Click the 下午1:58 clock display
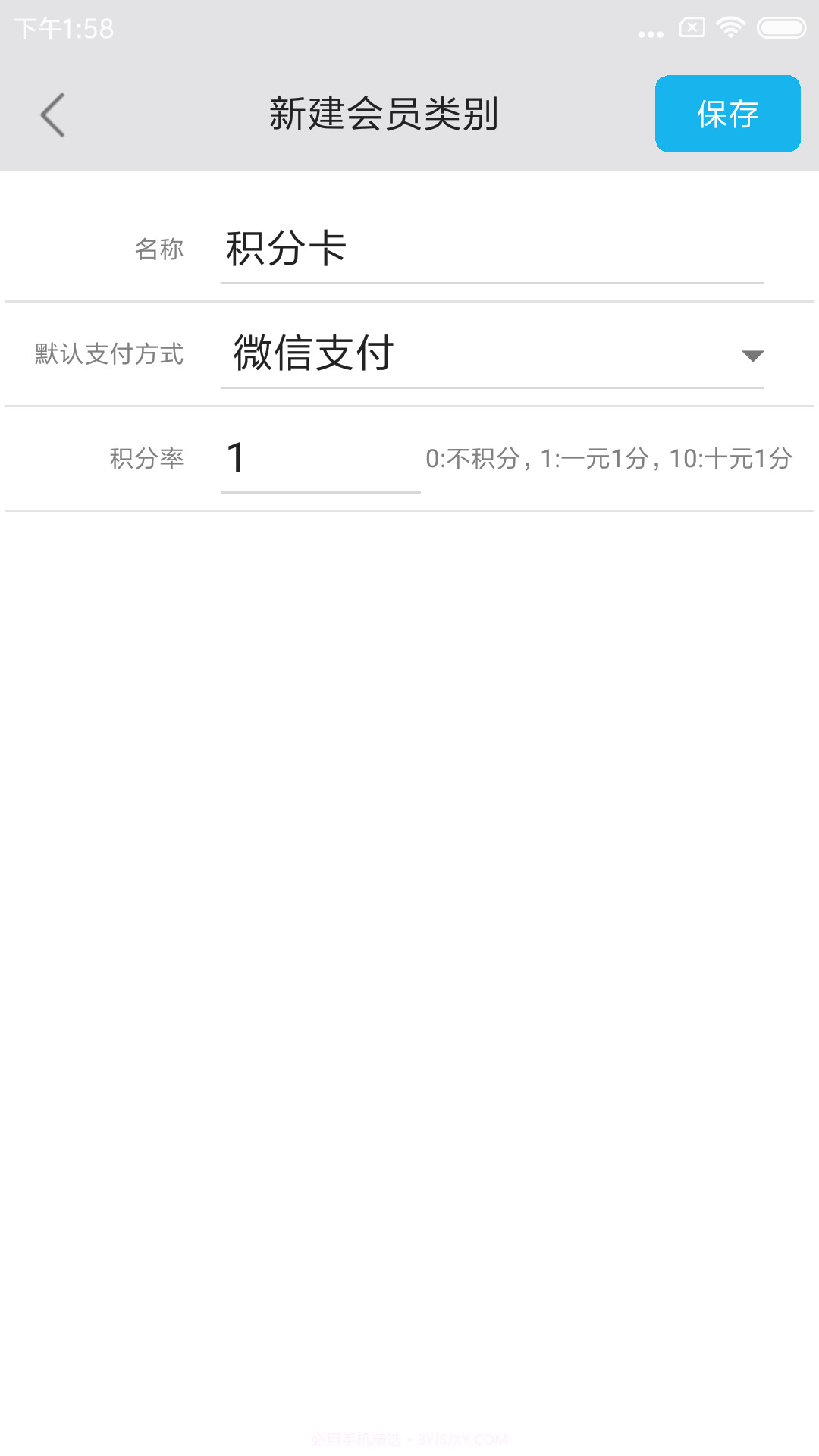 click(64, 29)
